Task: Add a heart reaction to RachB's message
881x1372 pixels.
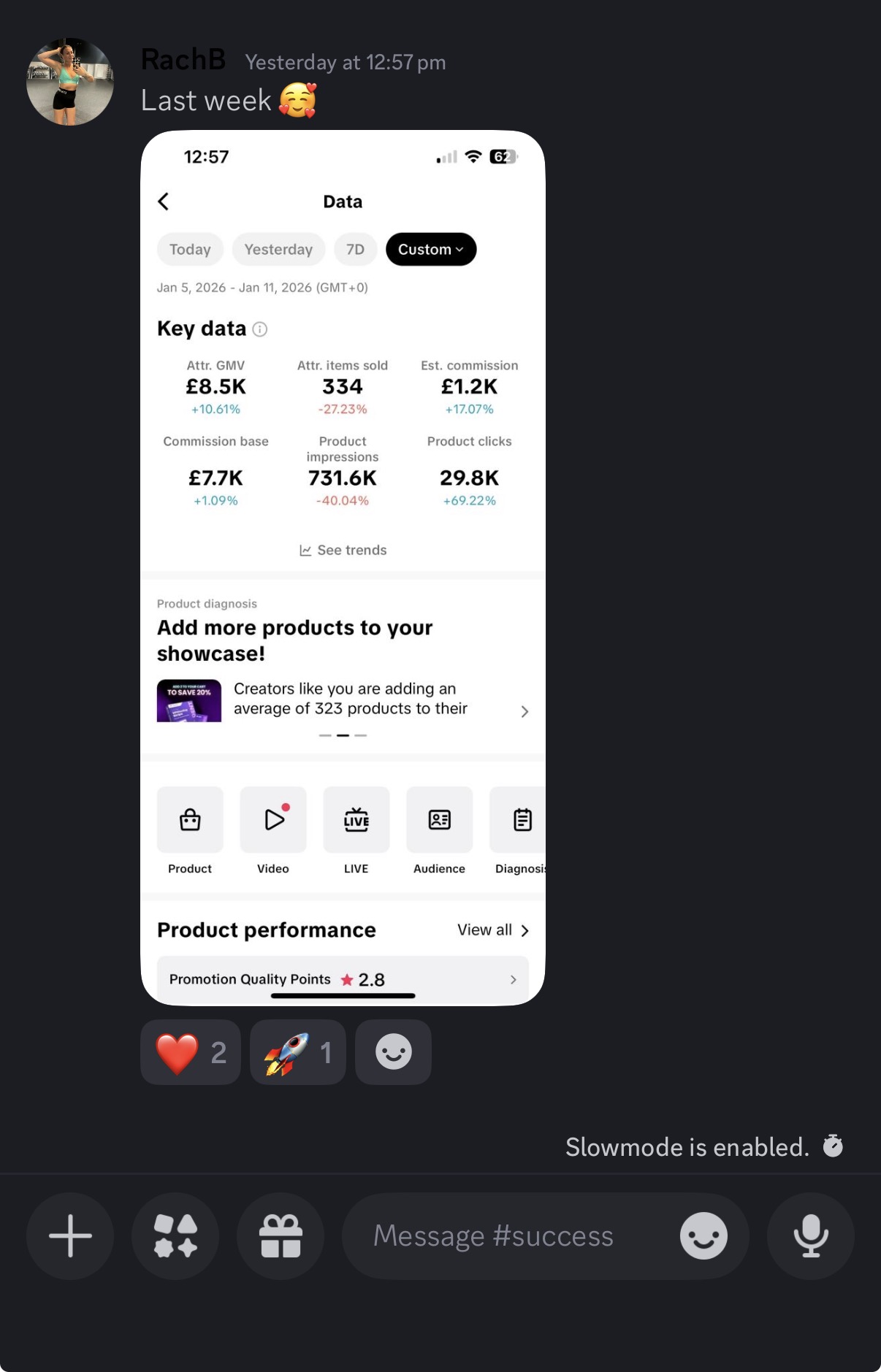Action: pos(191,1052)
